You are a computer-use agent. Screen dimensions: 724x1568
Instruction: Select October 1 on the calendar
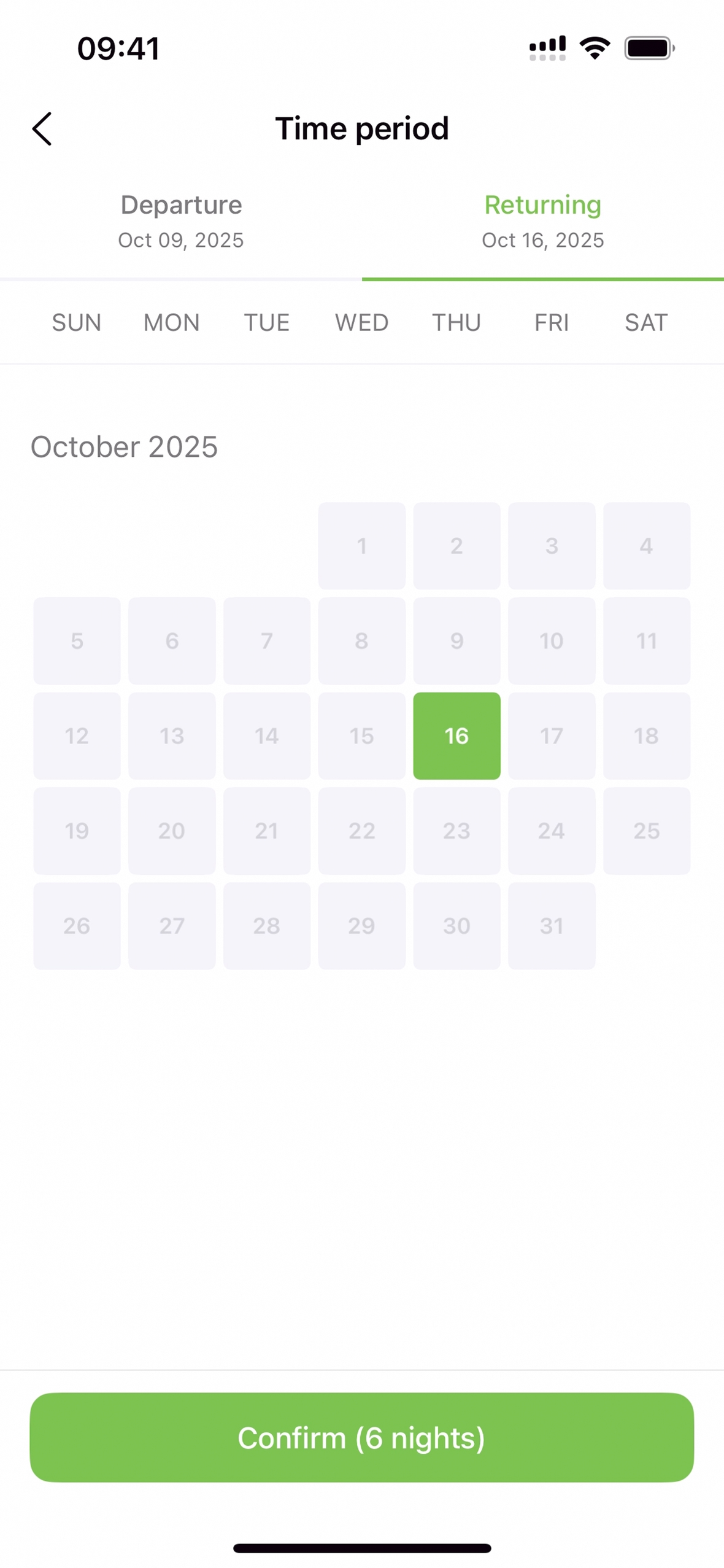(362, 546)
